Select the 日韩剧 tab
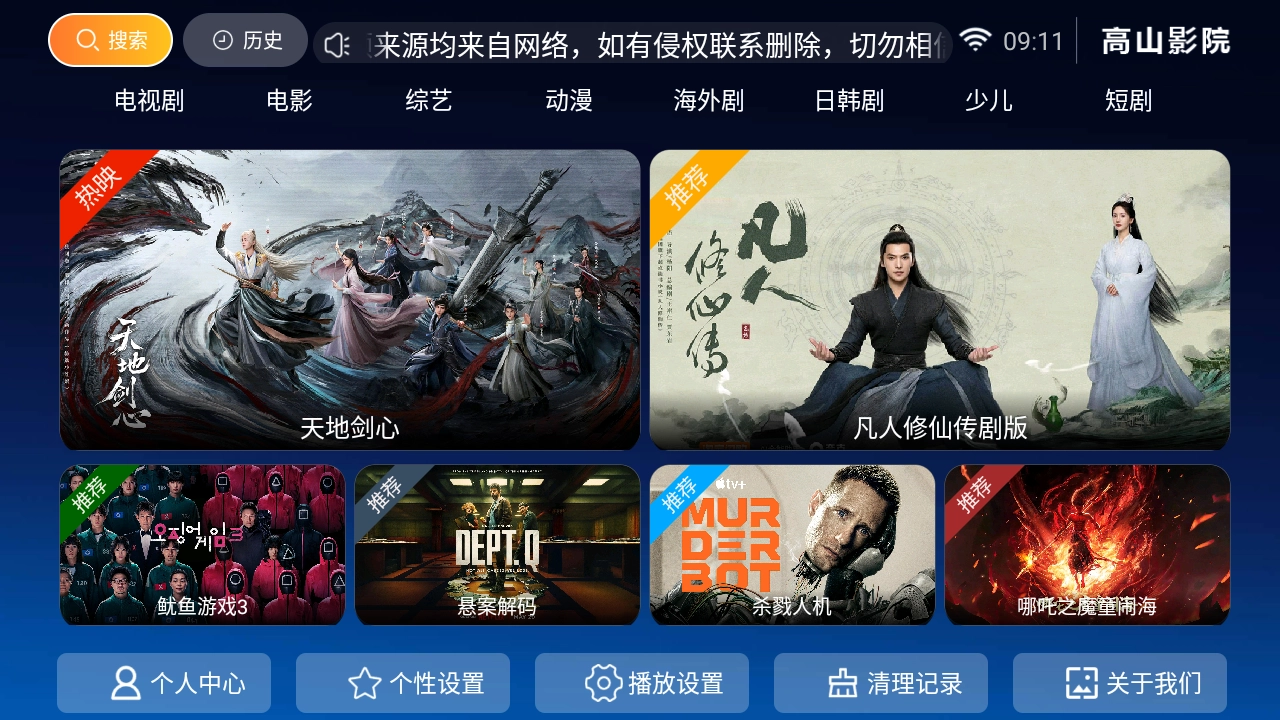 coord(849,100)
